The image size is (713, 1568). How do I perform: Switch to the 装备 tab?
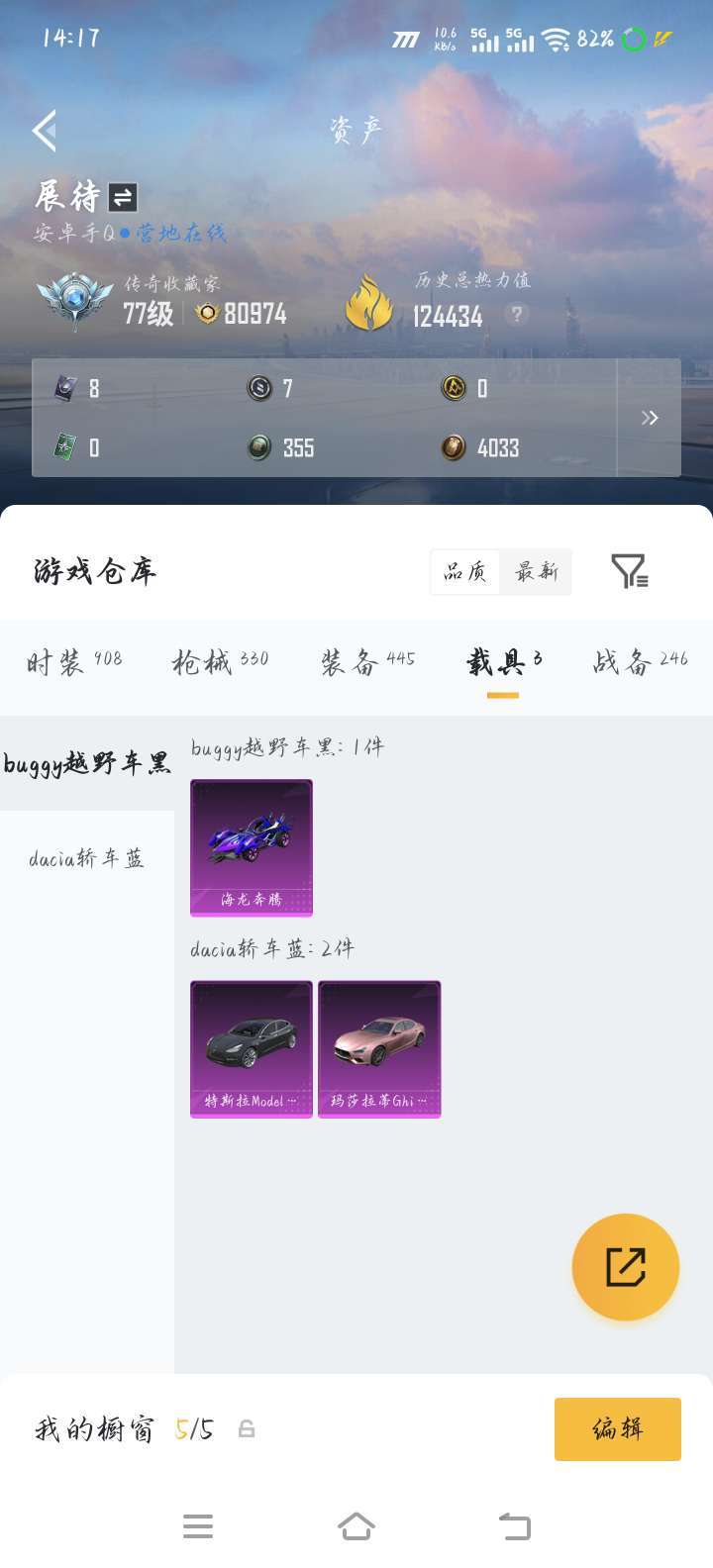(367, 661)
